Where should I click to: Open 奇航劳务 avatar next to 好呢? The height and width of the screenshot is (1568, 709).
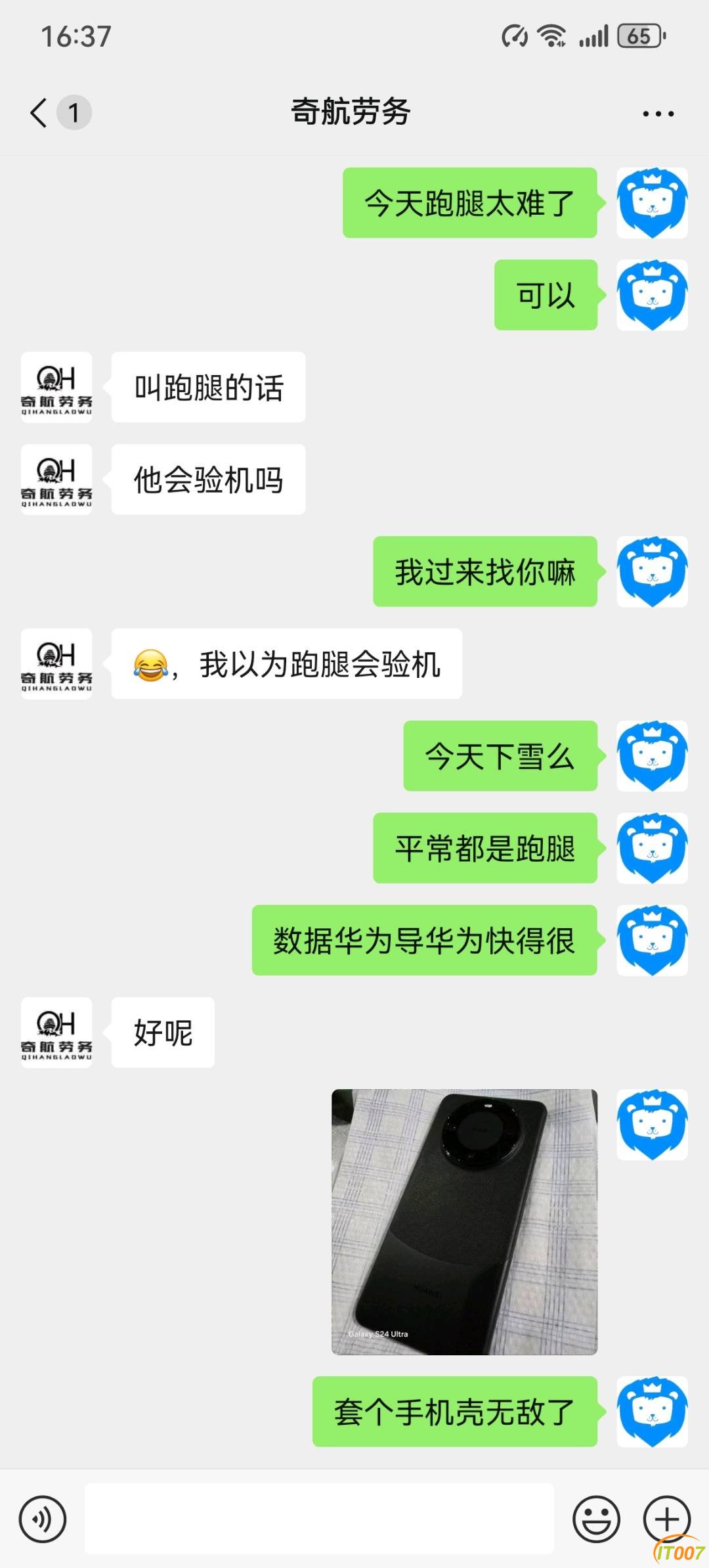point(56,1032)
